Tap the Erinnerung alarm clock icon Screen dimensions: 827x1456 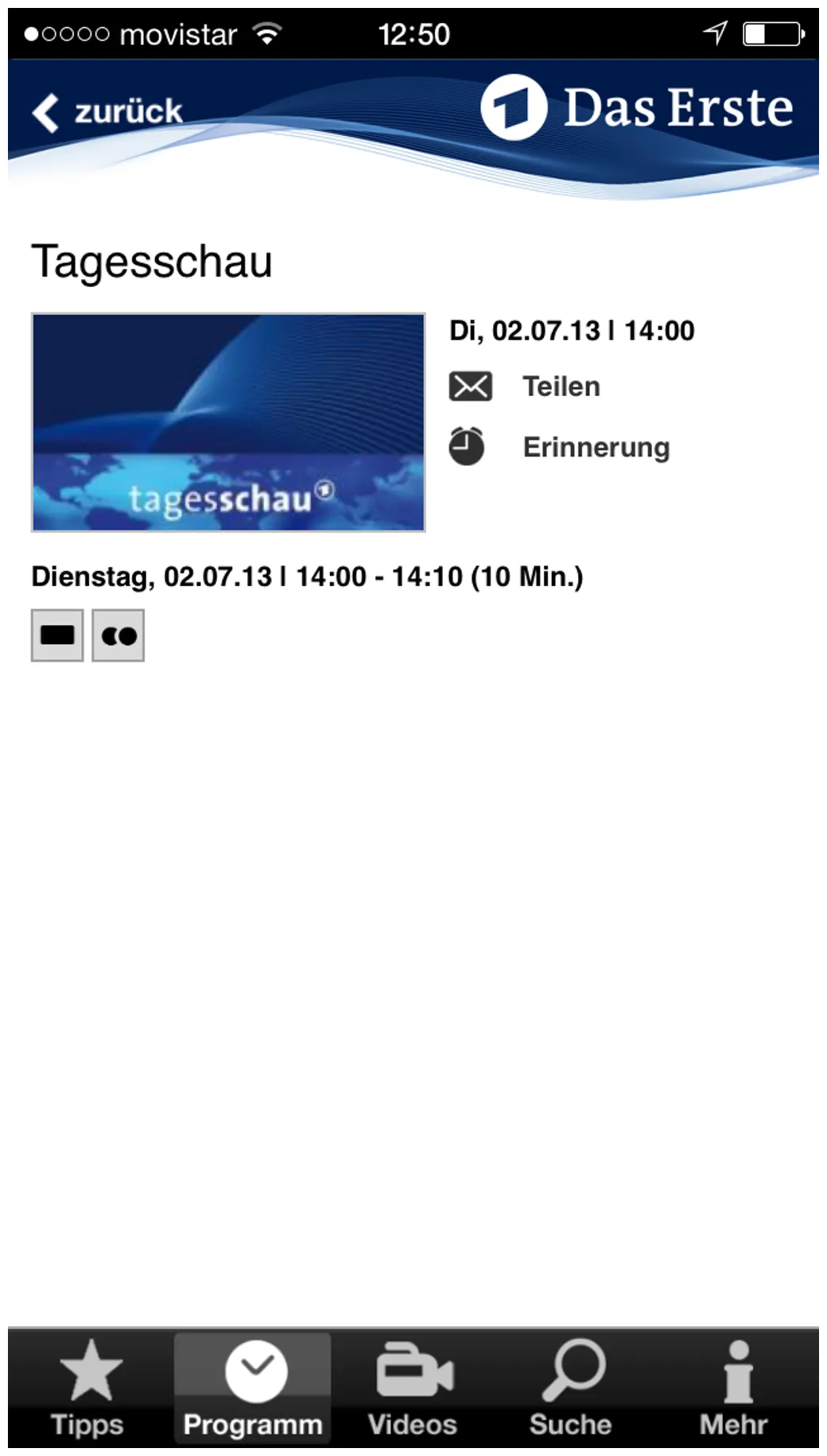[x=469, y=447]
